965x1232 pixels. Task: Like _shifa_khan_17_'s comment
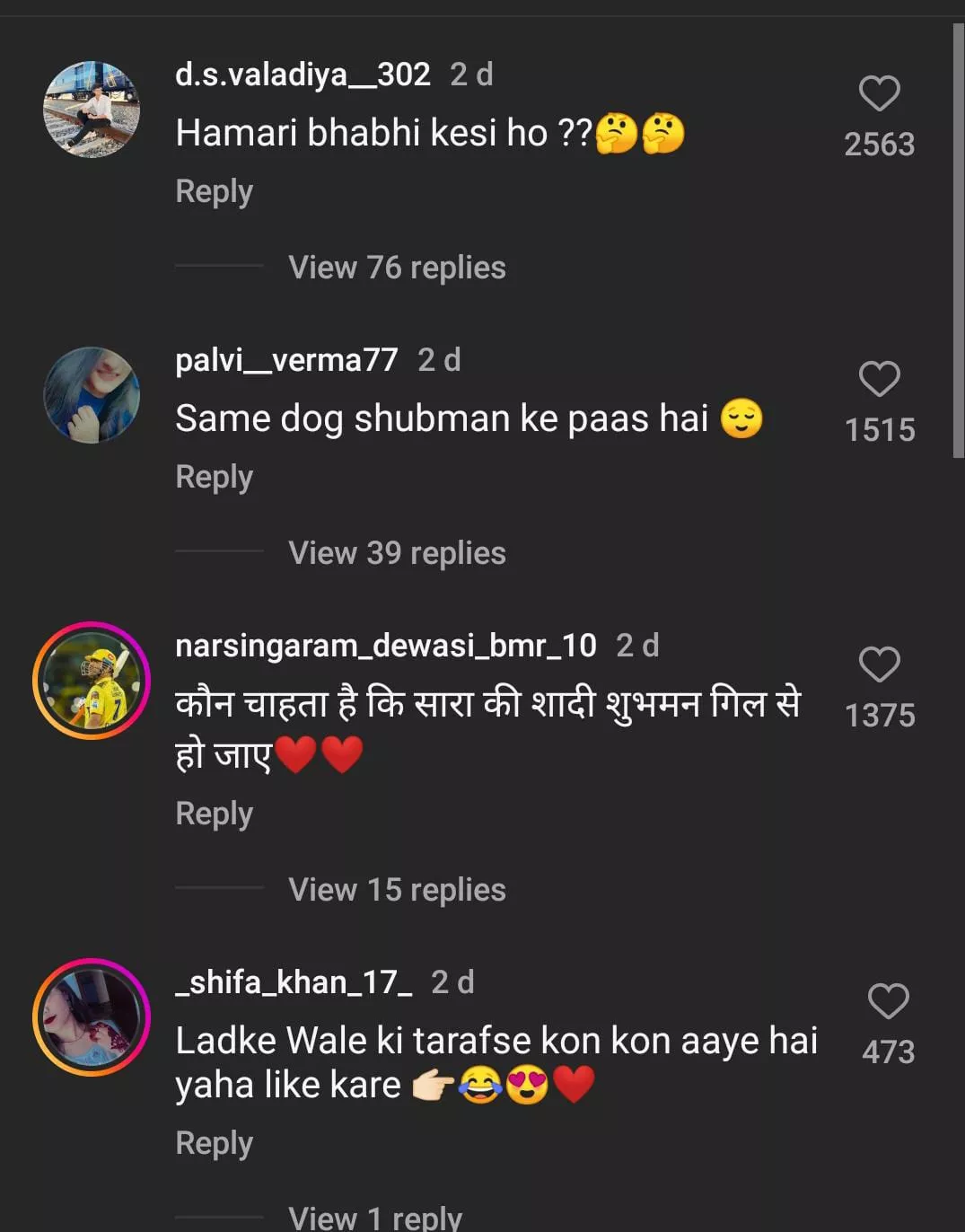tap(888, 1001)
